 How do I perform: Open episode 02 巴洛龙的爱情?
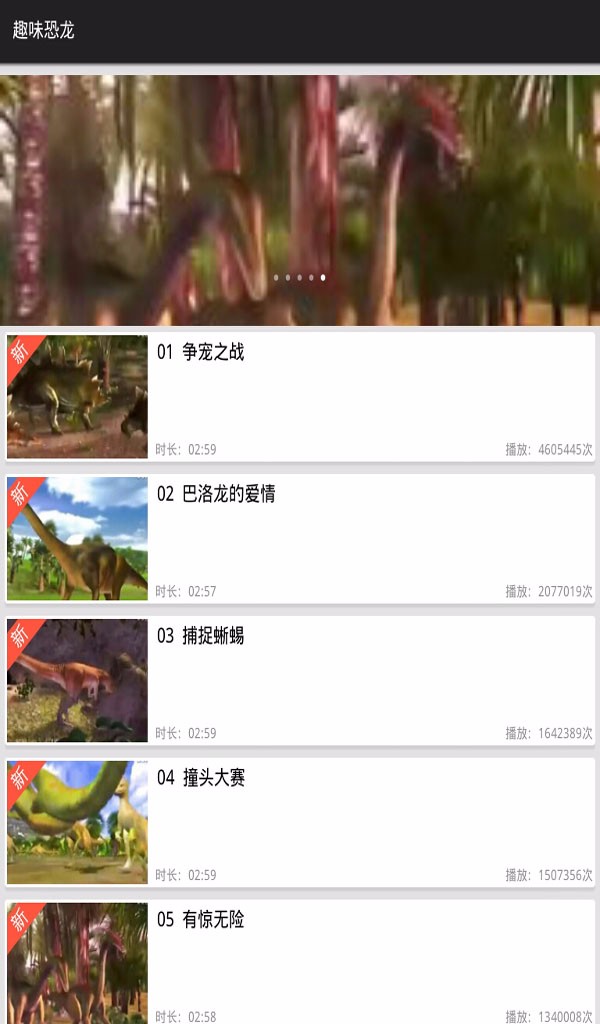pos(300,538)
